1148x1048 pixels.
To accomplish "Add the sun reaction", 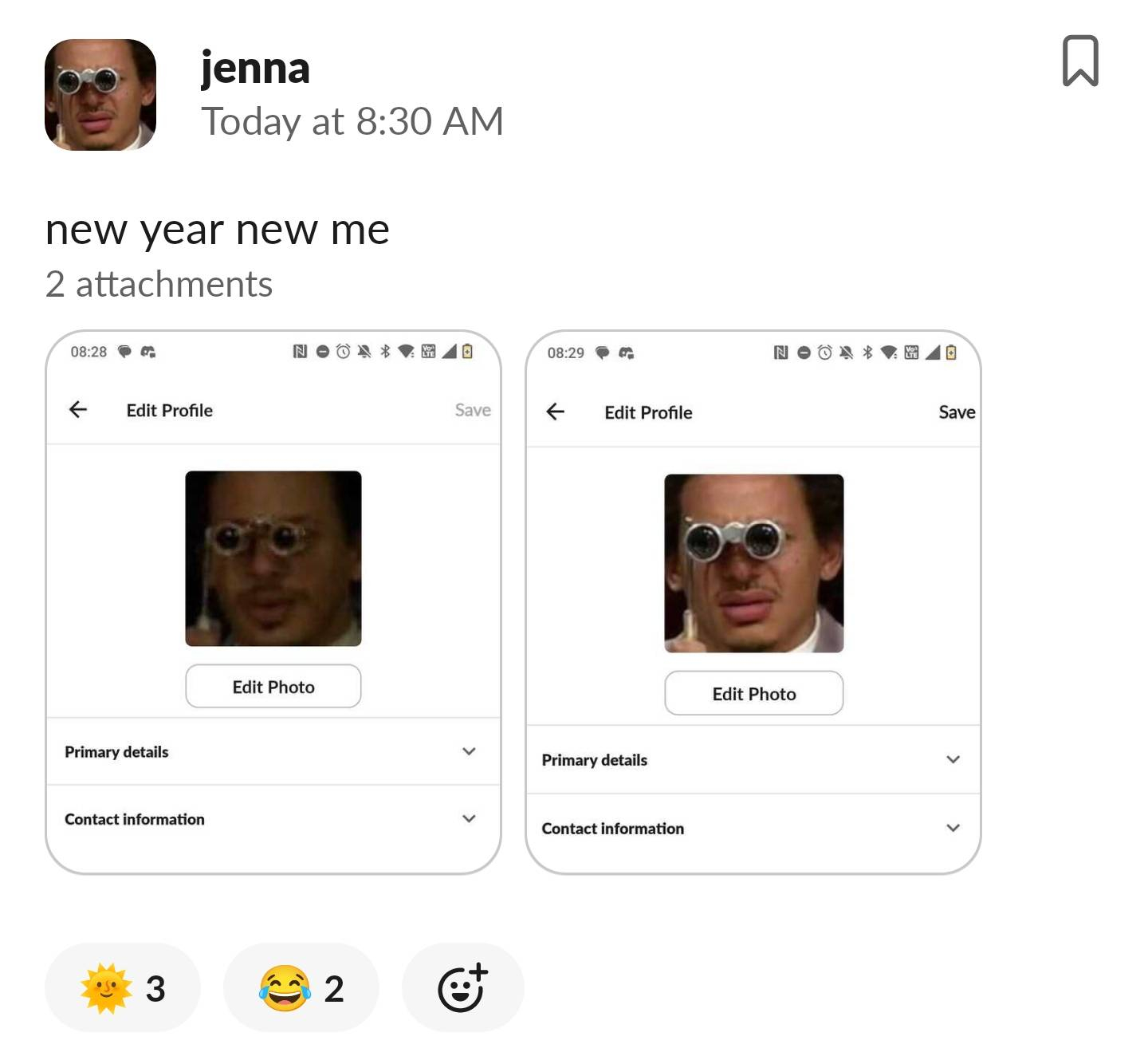I will click(x=123, y=988).
